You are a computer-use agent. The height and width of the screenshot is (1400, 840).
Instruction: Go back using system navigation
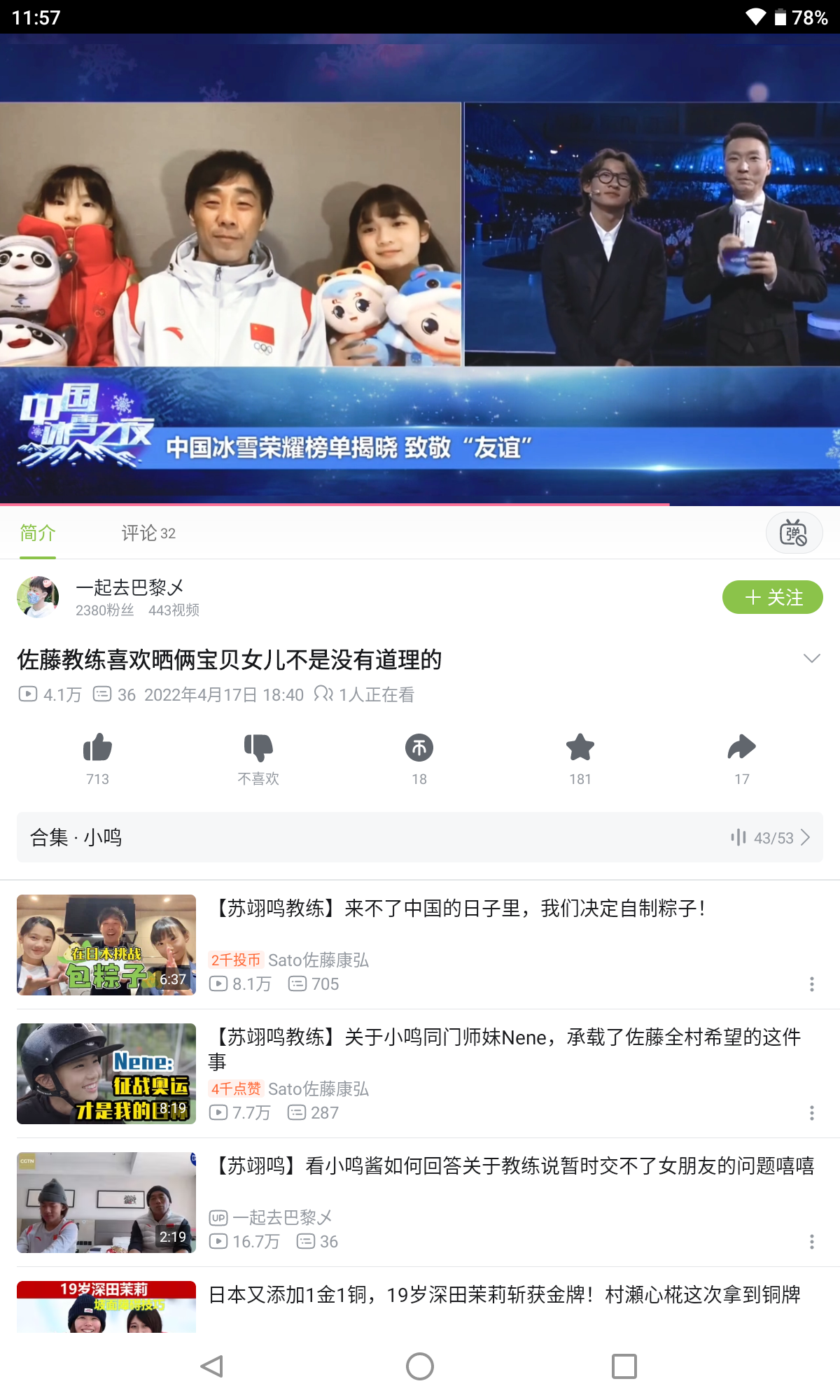pos(211,1366)
